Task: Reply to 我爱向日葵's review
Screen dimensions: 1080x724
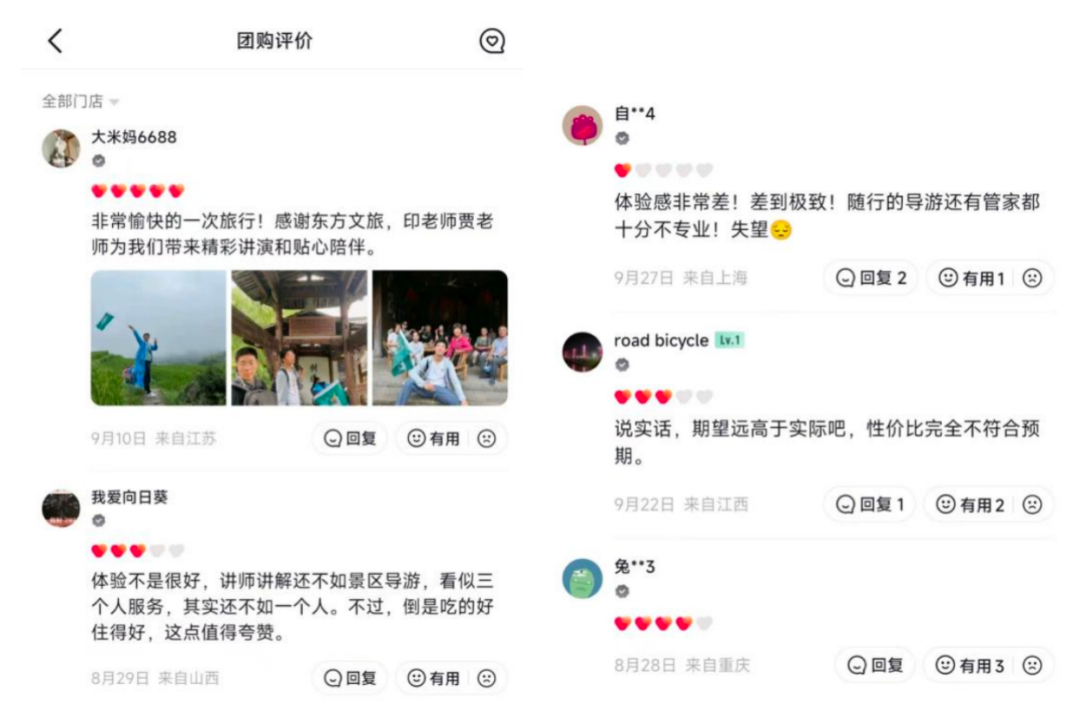Action: pyautogui.click(x=350, y=678)
